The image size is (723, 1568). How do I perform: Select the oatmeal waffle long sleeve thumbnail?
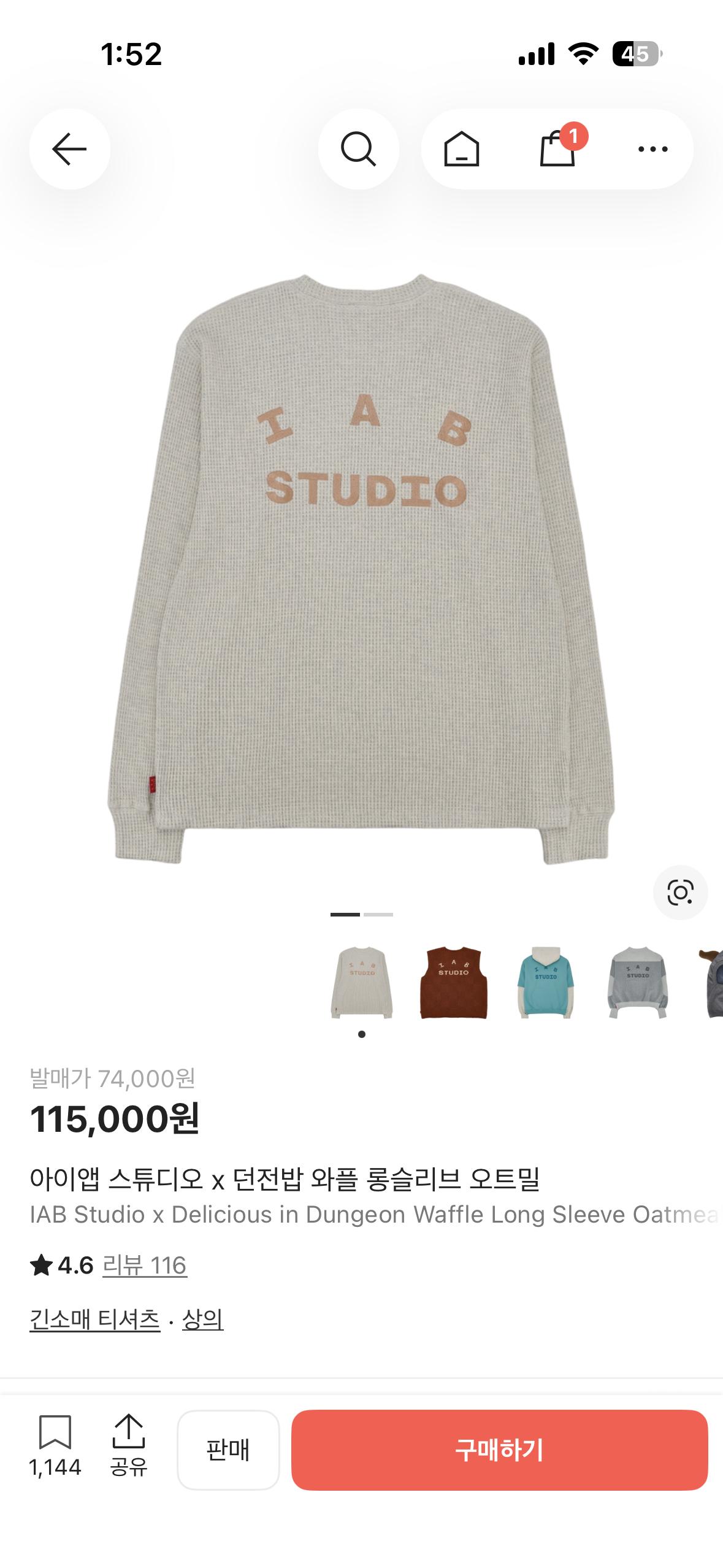click(x=361, y=983)
